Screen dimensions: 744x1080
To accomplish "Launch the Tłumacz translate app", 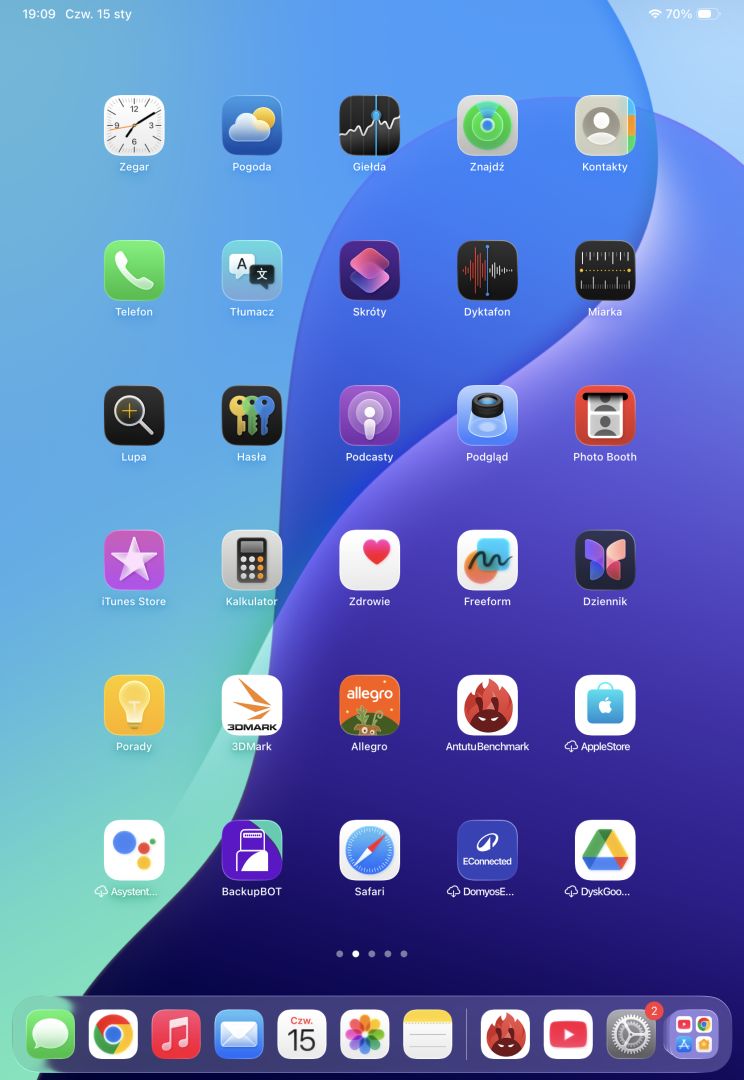I will pyautogui.click(x=252, y=270).
